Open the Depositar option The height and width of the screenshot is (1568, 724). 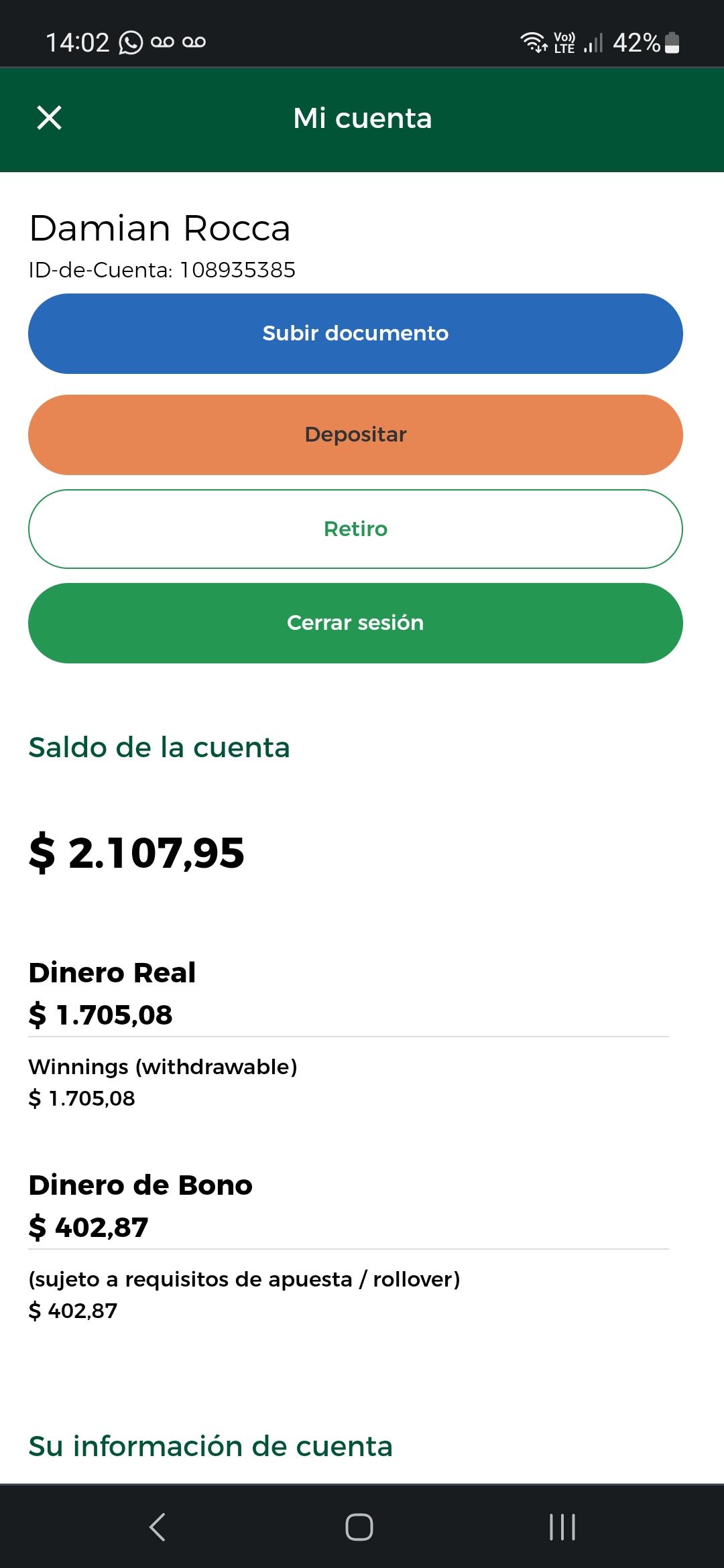(355, 435)
